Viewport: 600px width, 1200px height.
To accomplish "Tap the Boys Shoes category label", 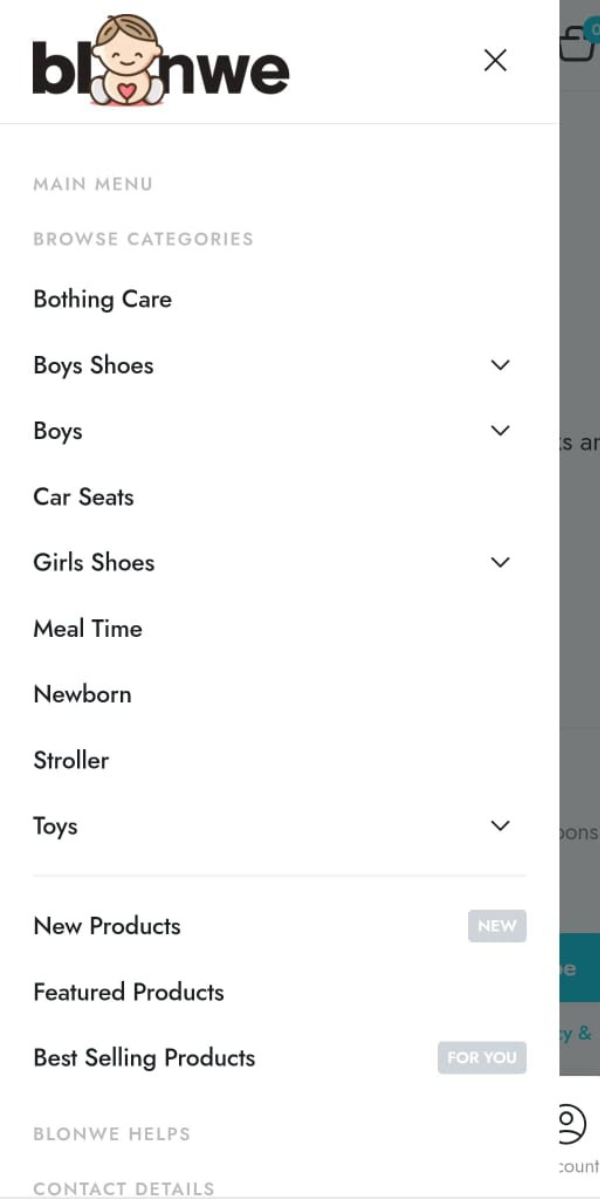I will point(94,365).
